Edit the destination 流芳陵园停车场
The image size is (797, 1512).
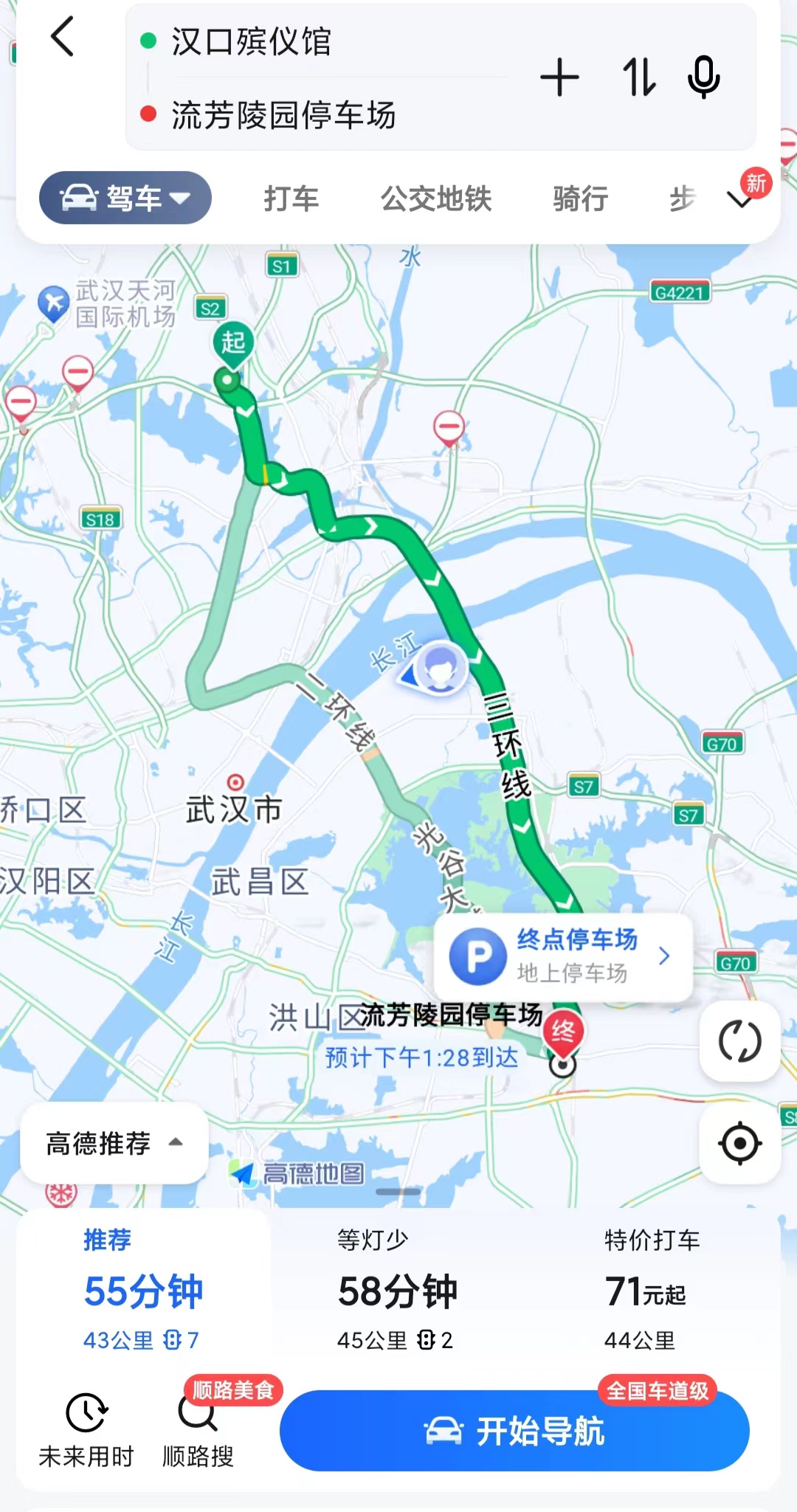click(x=283, y=115)
